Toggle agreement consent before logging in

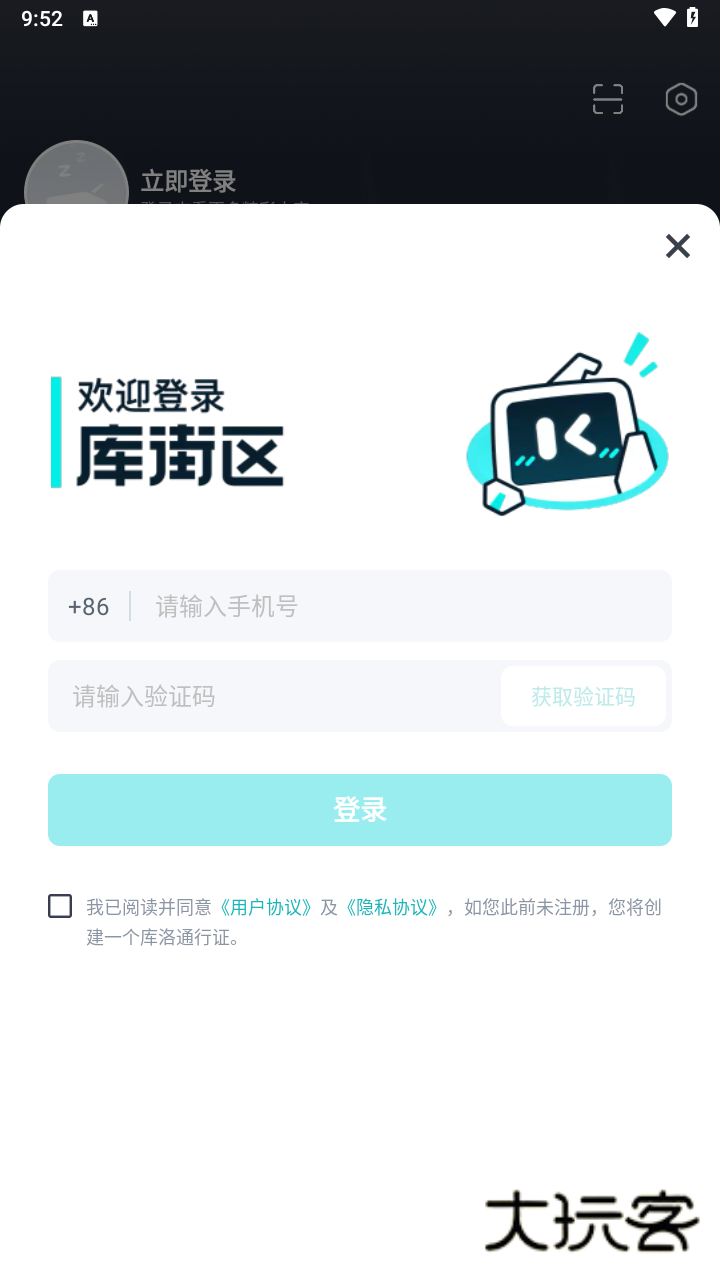(x=60, y=905)
